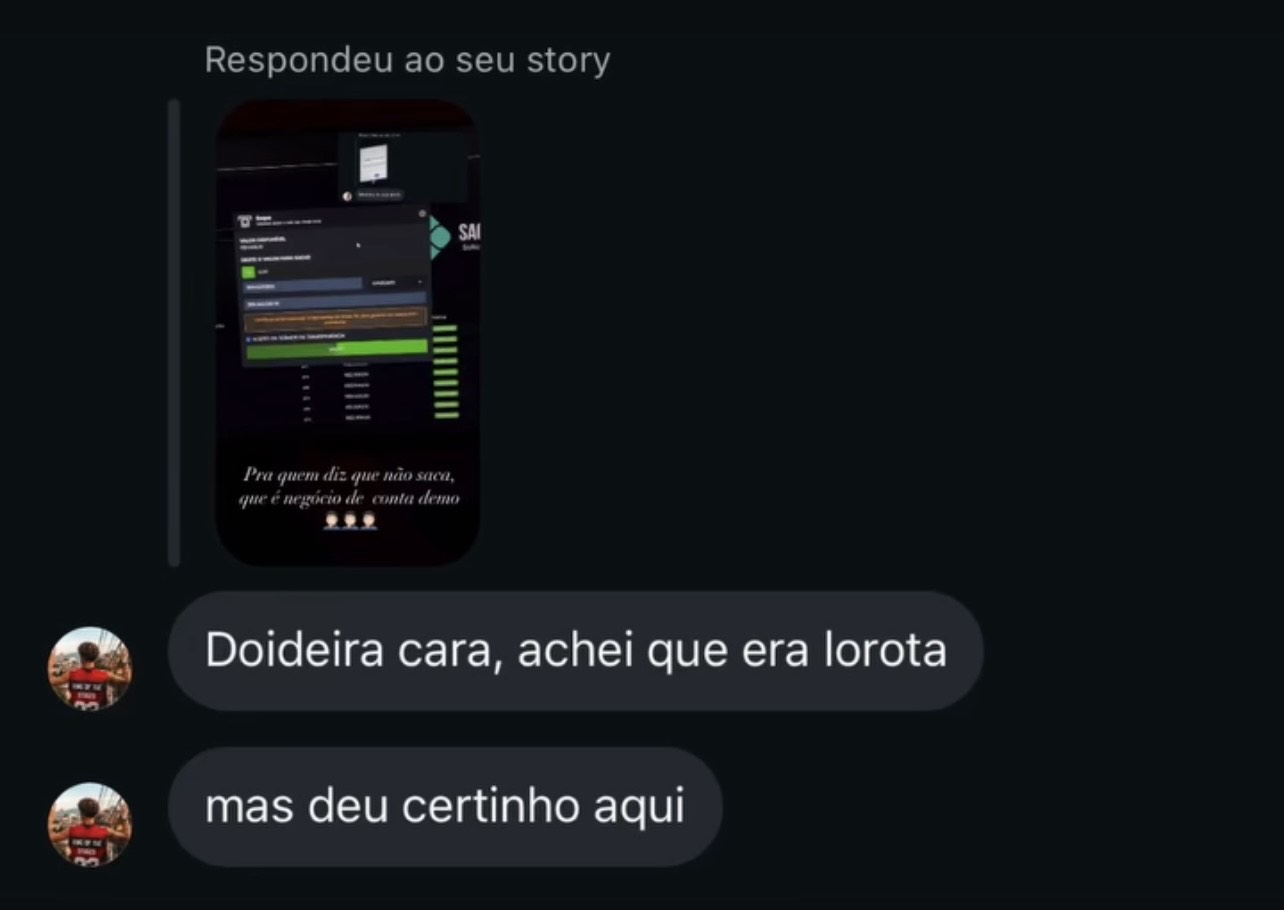Open sender's avatar beside 'mas deu certinho aqui'
This screenshot has height=910, width=1284.
(90, 824)
